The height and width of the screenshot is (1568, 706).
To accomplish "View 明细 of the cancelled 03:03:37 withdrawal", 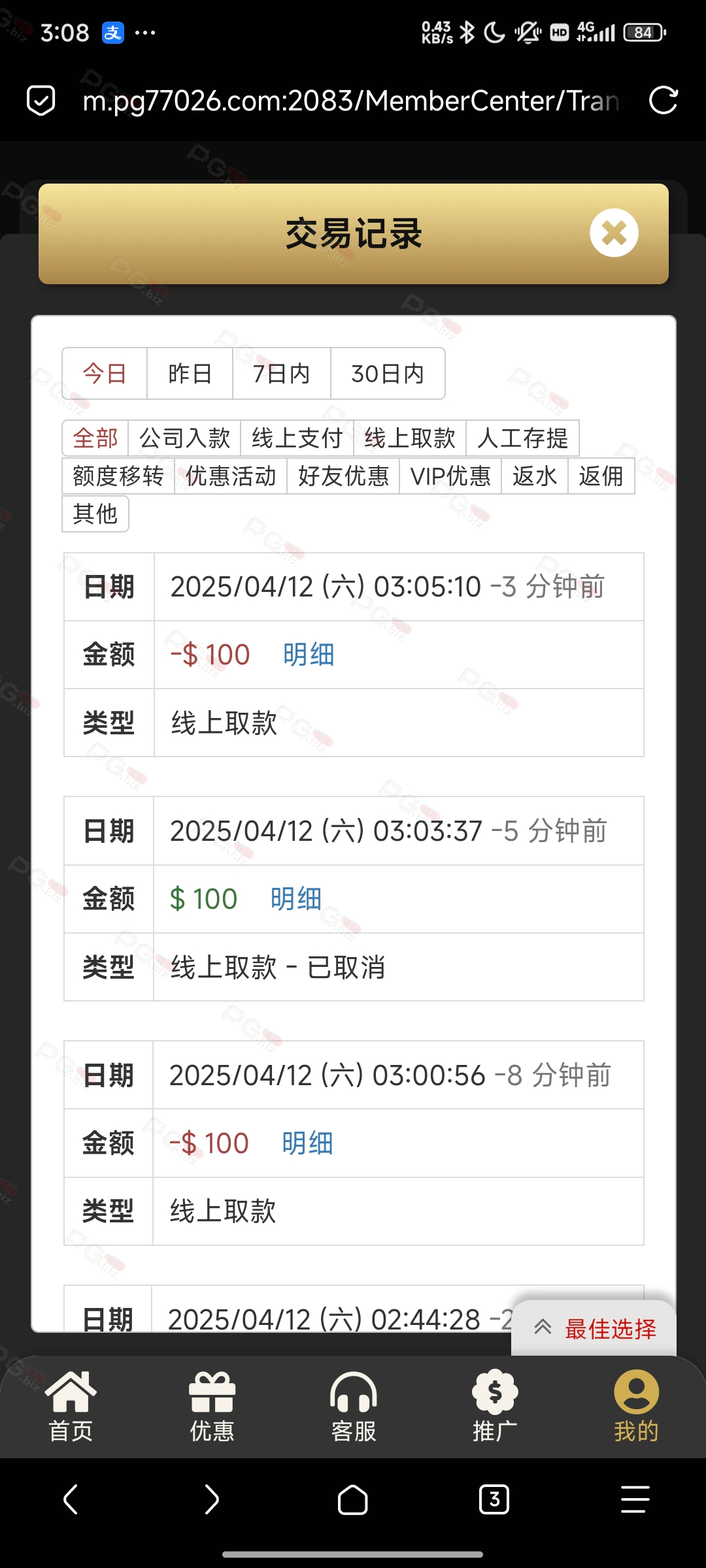I will 296,899.
